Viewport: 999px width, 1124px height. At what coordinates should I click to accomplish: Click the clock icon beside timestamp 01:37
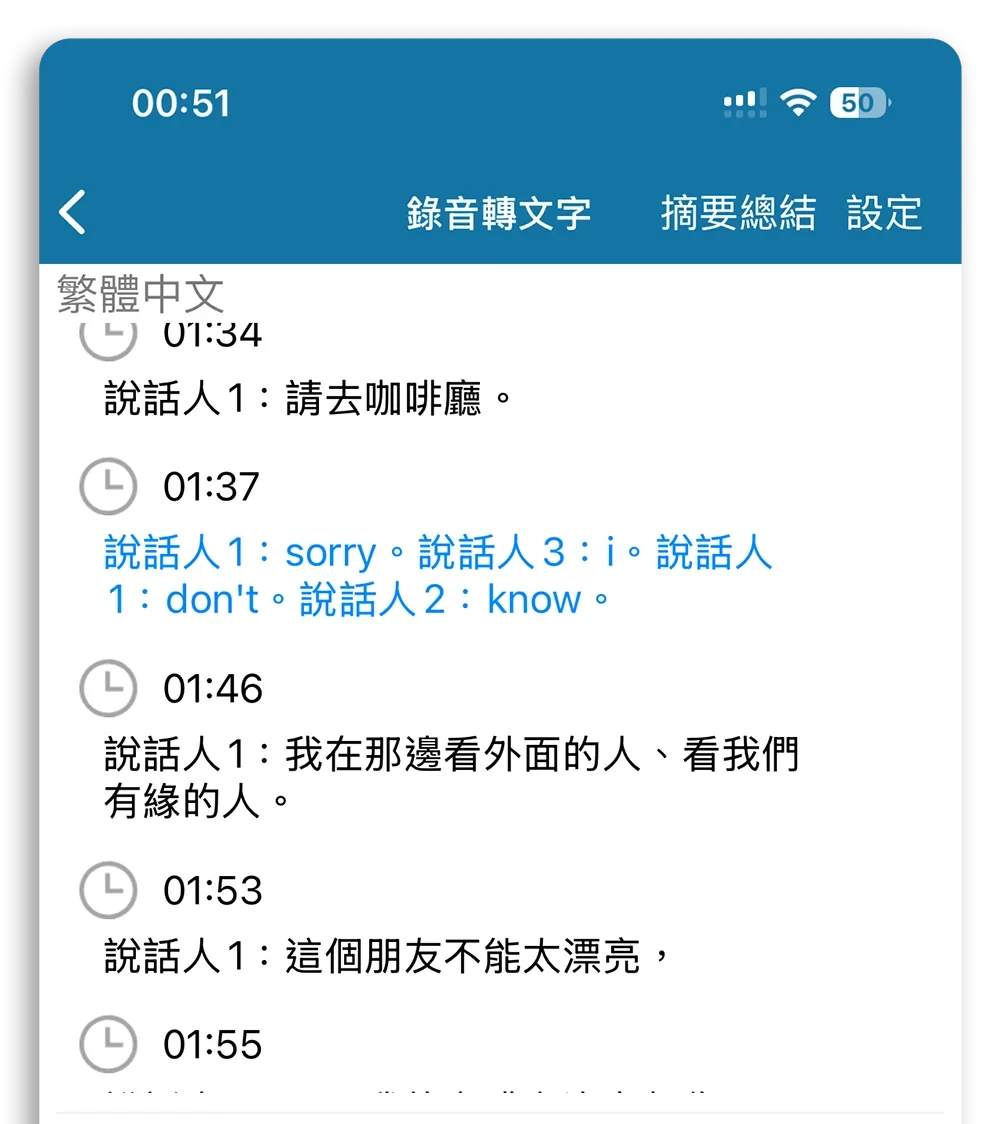(x=107, y=487)
